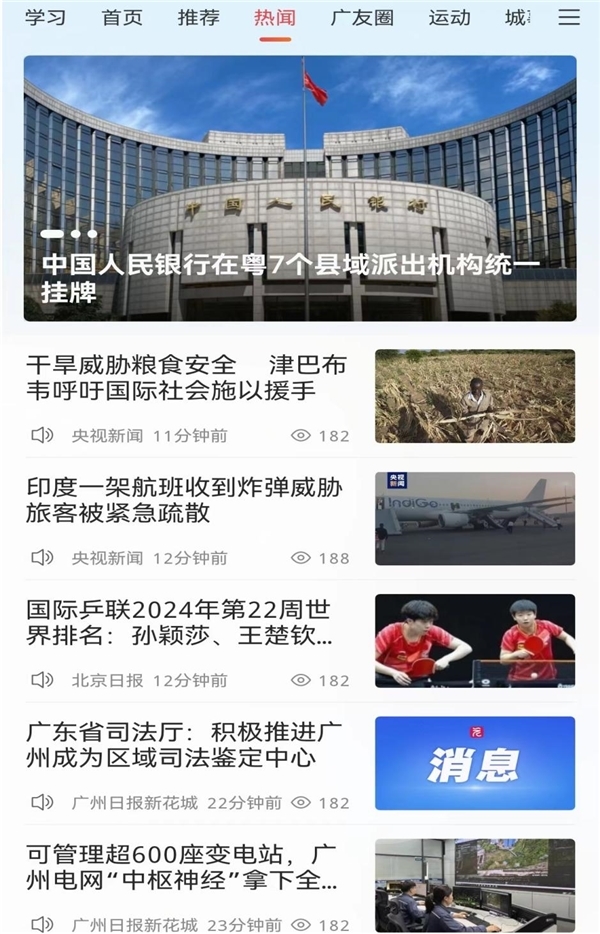Switch to the 学习 tab
Screen dimensions: 600x934
(45, 18)
